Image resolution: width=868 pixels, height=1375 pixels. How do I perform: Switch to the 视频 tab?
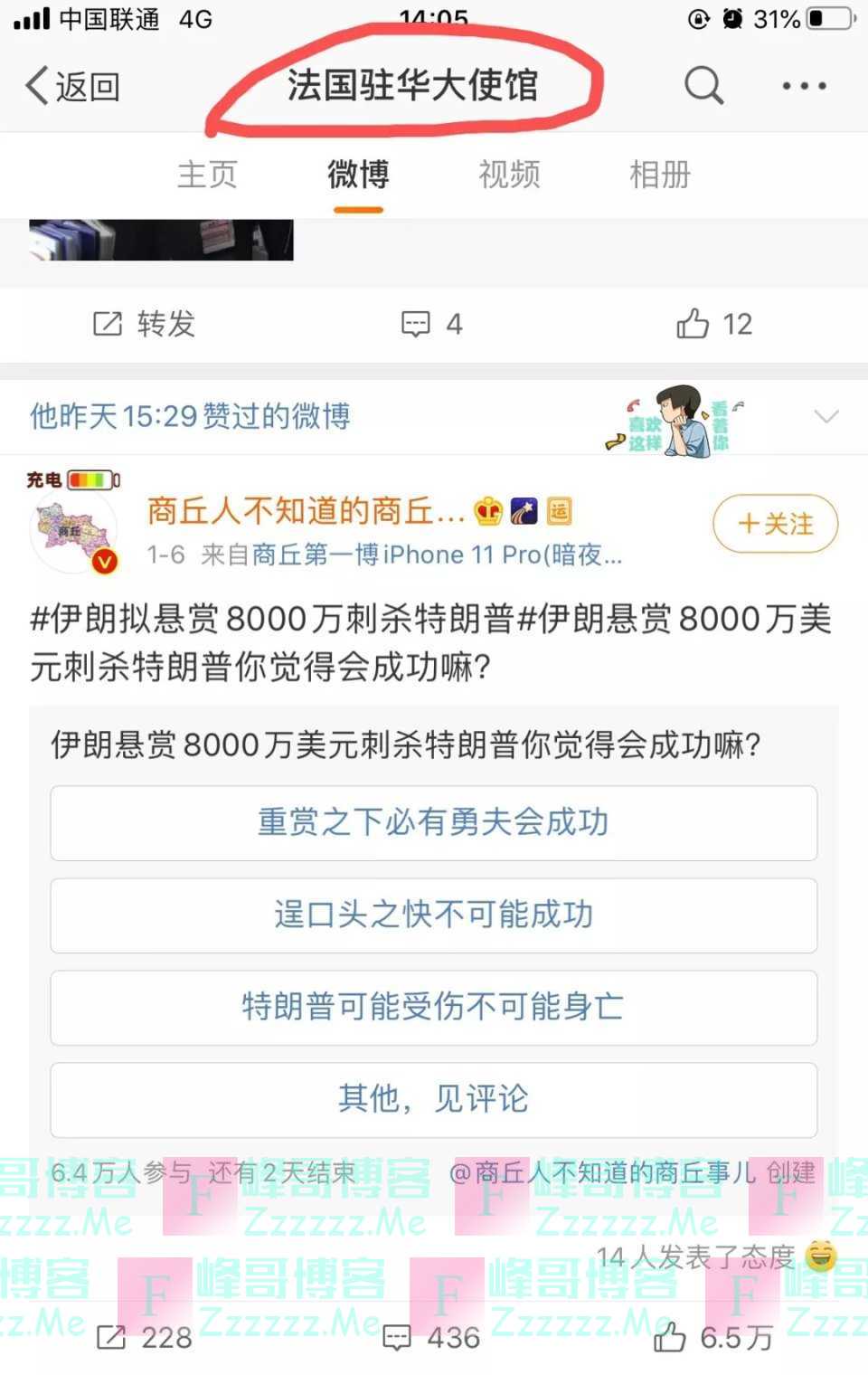click(x=509, y=175)
